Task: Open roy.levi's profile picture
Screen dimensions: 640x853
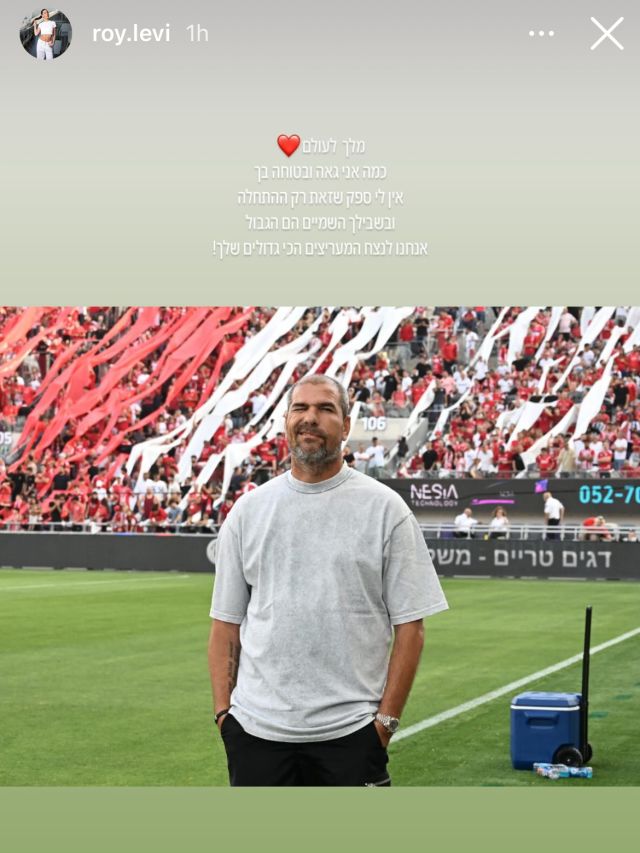Action: coord(46,34)
